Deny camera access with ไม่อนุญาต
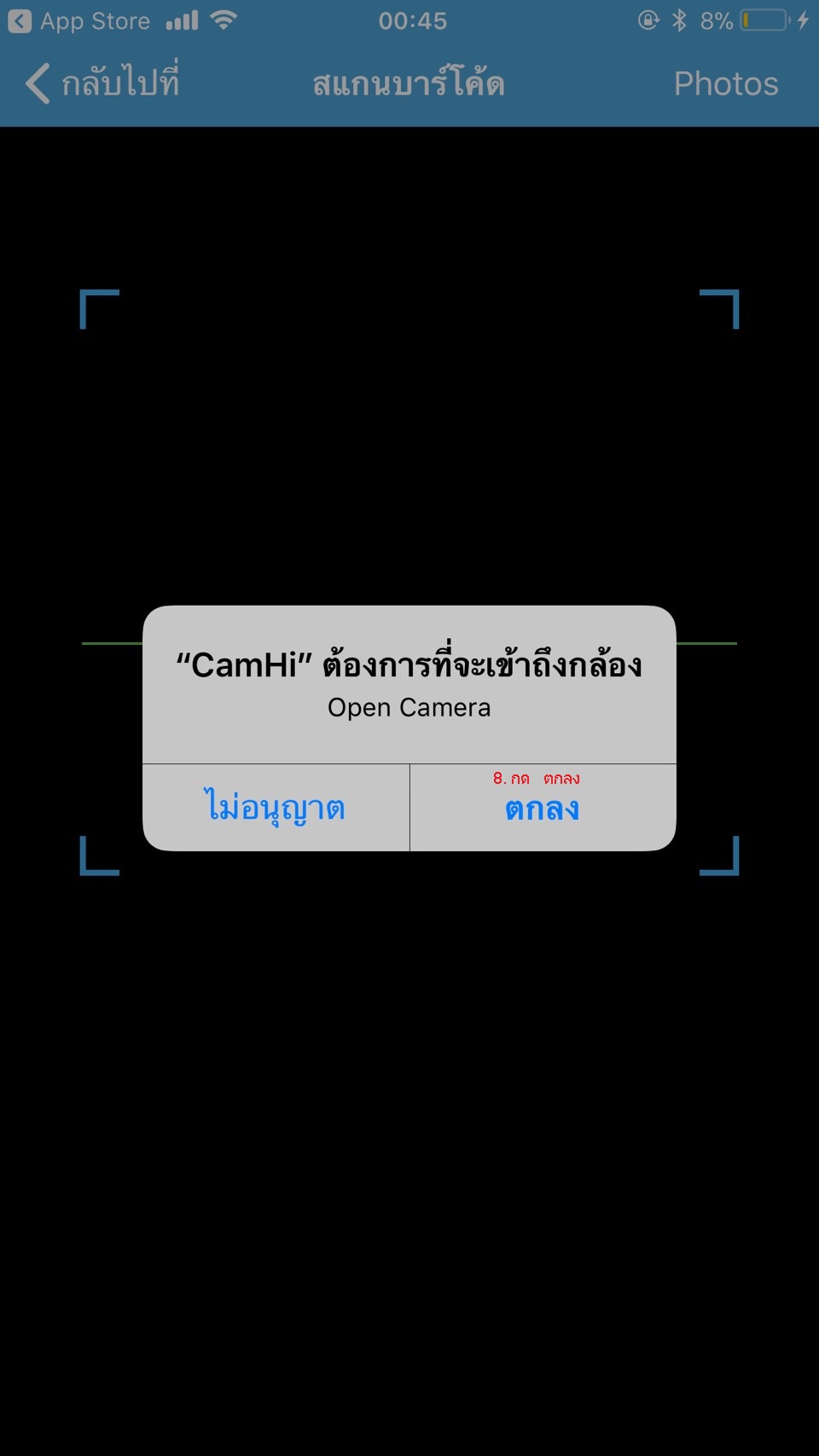The width and height of the screenshot is (819, 1456). click(x=275, y=808)
